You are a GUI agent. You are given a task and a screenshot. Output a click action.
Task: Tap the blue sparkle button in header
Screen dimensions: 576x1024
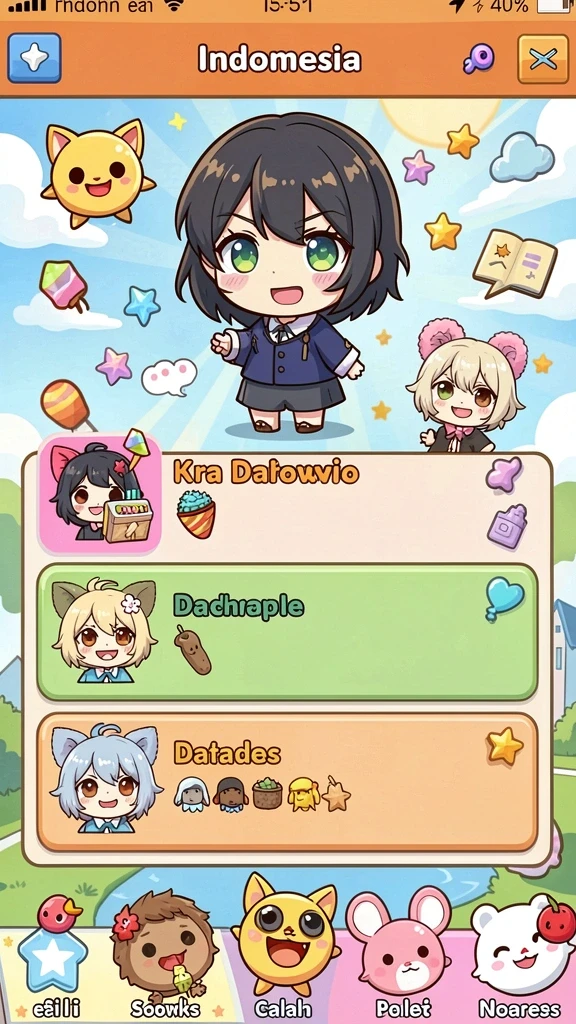pyautogui.click(x=35, y=58)
